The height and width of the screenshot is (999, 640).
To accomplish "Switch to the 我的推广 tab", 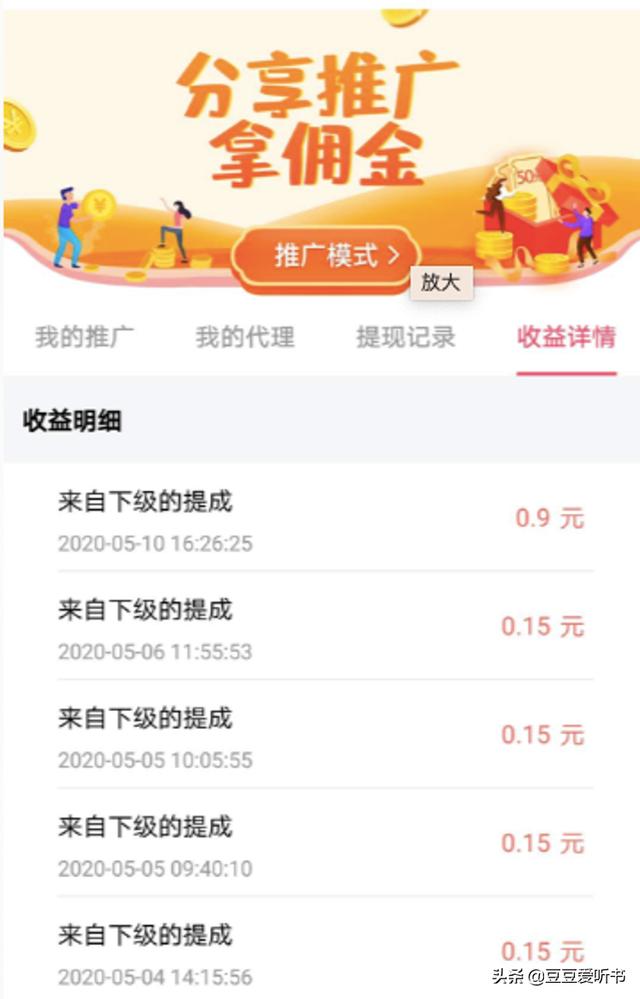I will click(85, 337).
